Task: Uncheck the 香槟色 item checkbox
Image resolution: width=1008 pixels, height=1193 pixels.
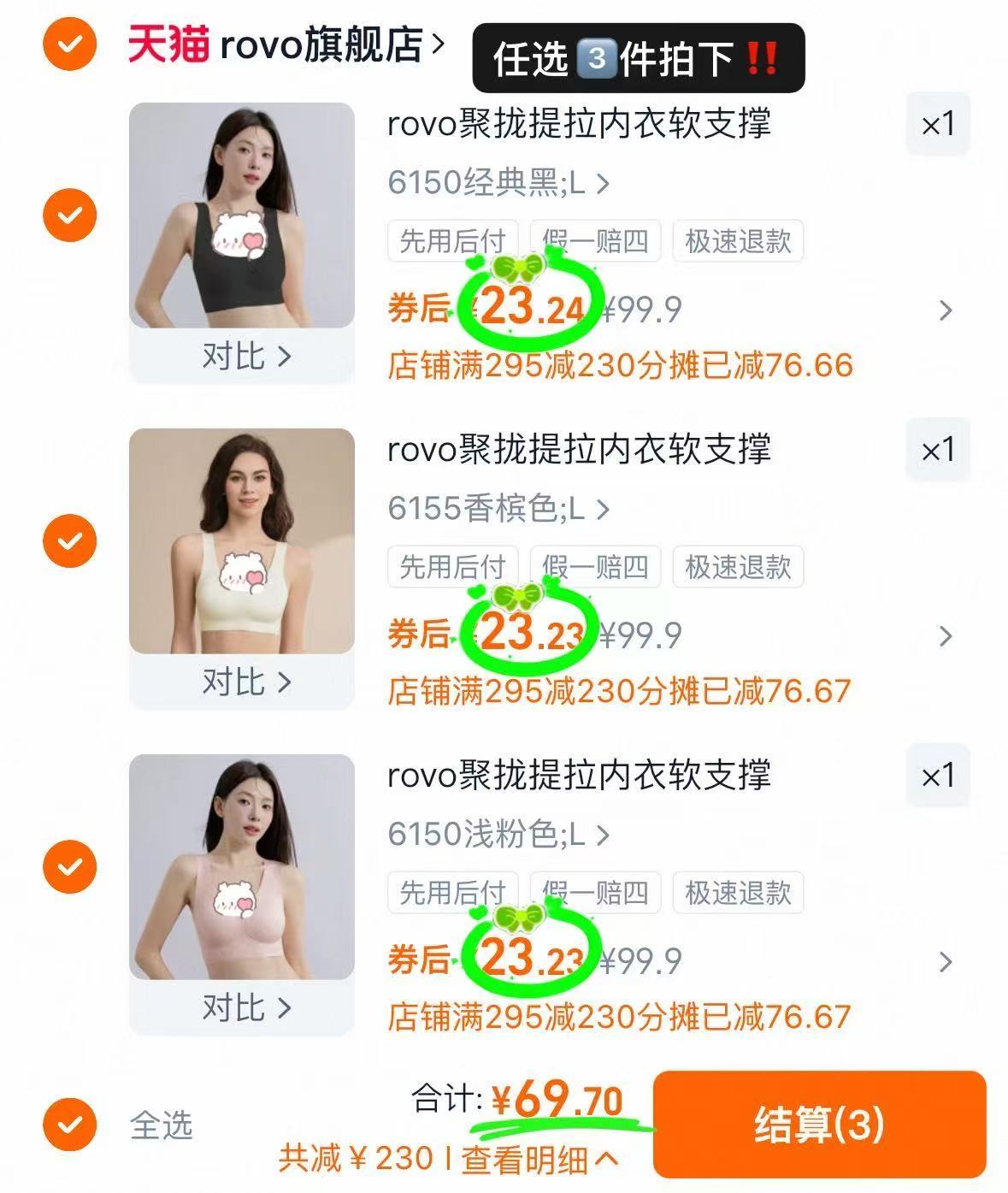Action: coord(68,539)
